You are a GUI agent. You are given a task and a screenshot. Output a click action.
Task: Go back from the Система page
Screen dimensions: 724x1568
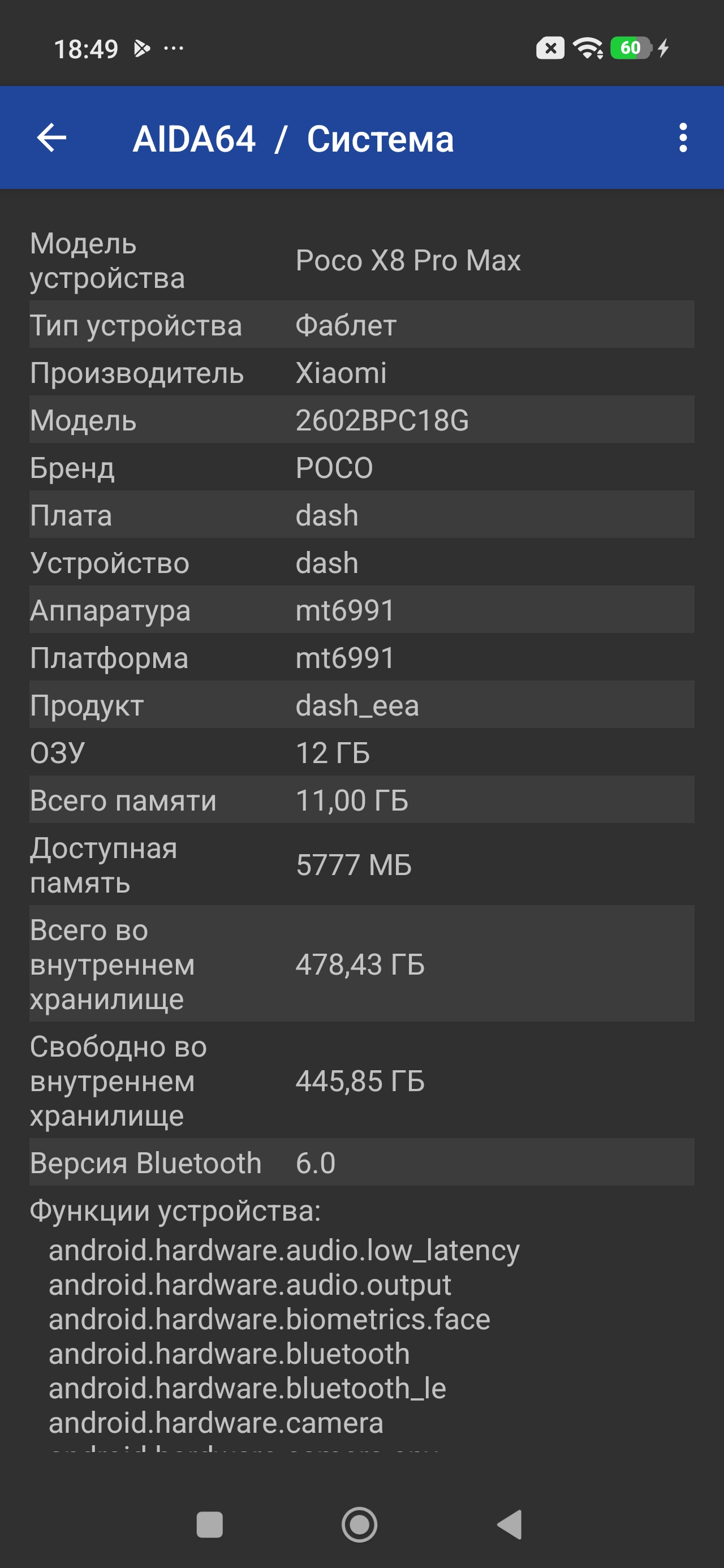(52, 137)
